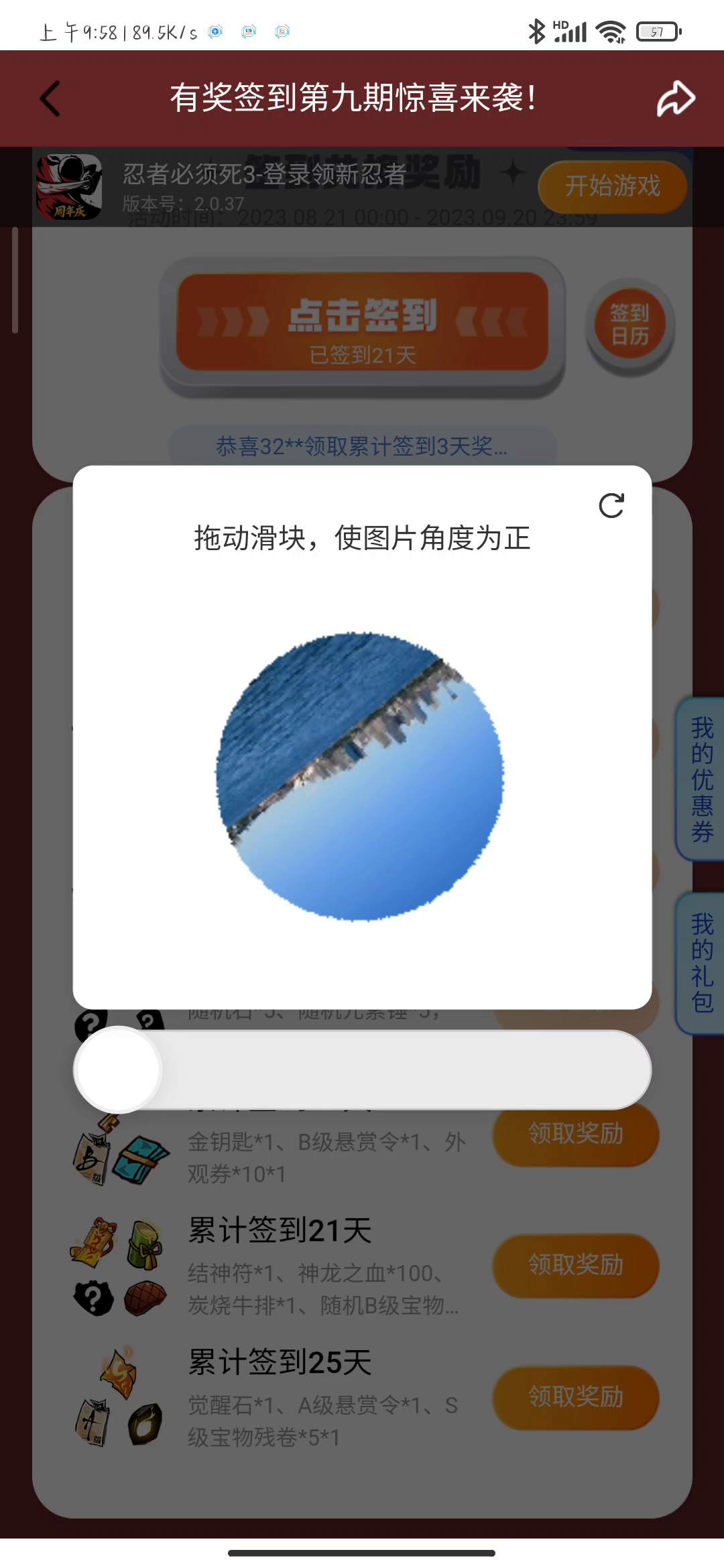This screenshot has width=724, height=1568.
Task: Claim reward for 累计签到25天
Action: (575, 1397)
